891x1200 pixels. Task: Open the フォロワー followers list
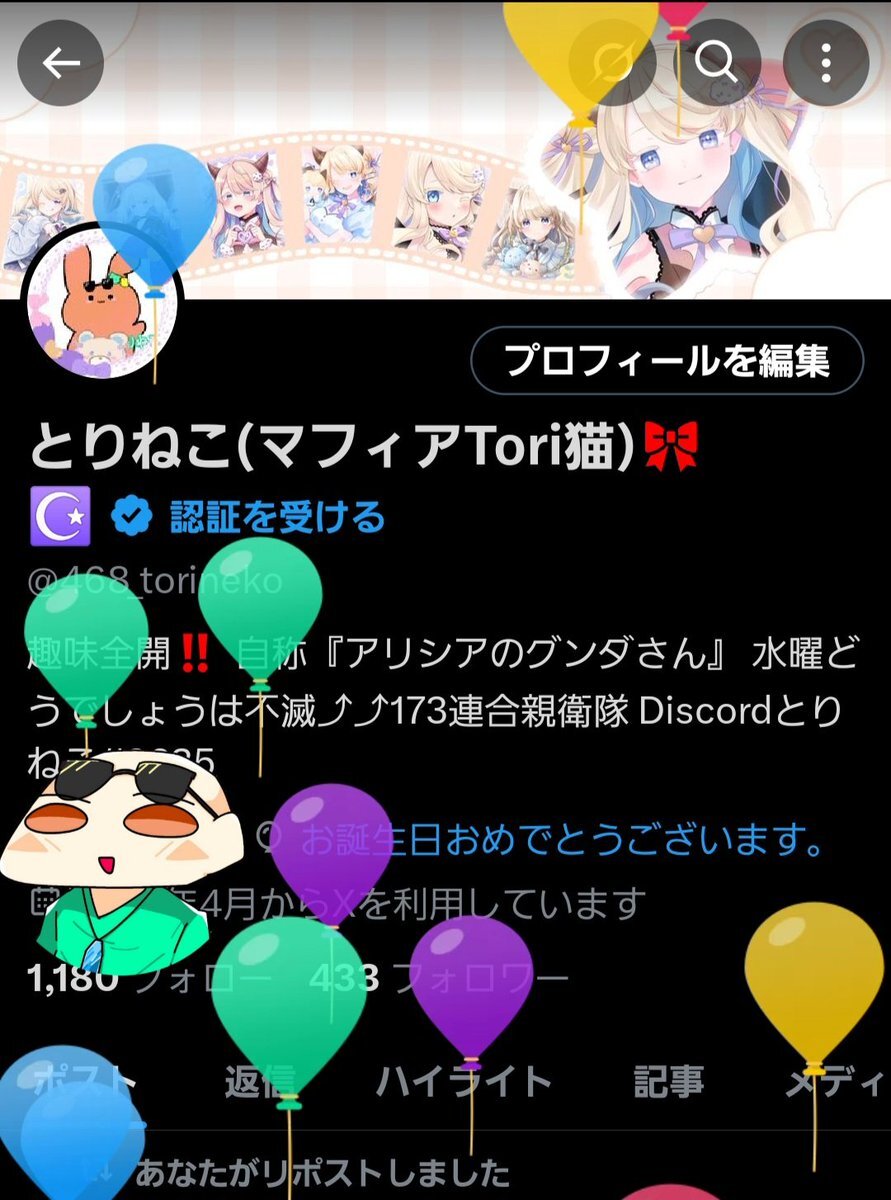coord(439,977)
